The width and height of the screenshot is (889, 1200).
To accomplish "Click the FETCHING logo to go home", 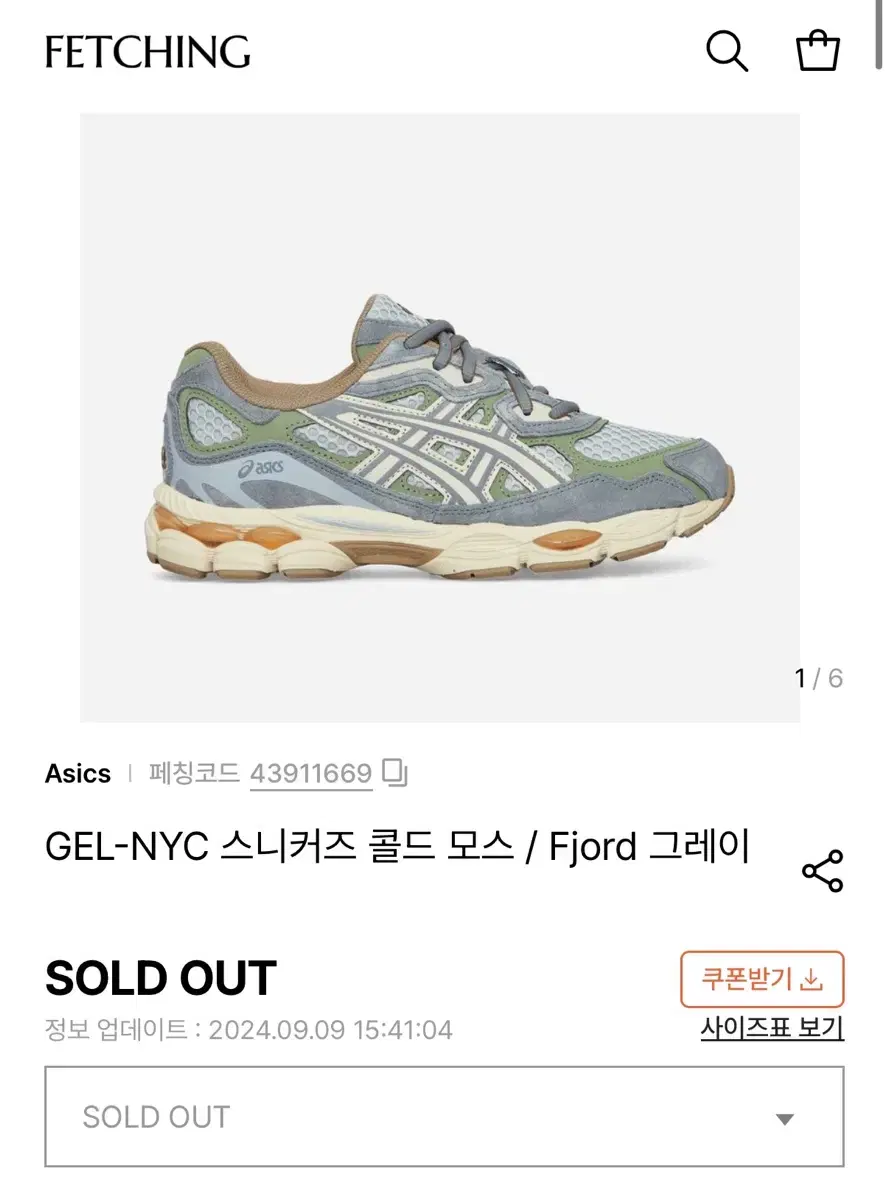I will tap(146, 52).
